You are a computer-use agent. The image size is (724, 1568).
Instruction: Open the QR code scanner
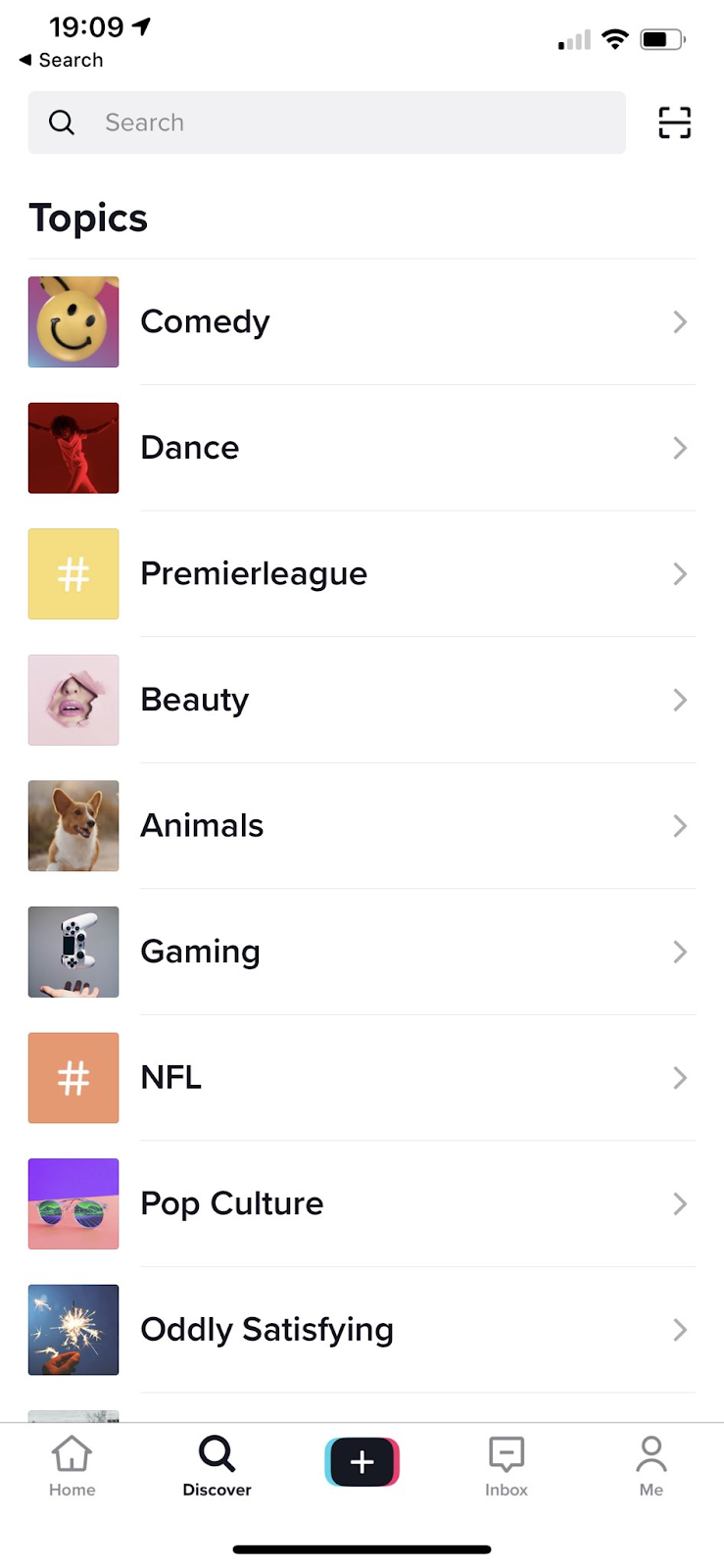(674, 122)
